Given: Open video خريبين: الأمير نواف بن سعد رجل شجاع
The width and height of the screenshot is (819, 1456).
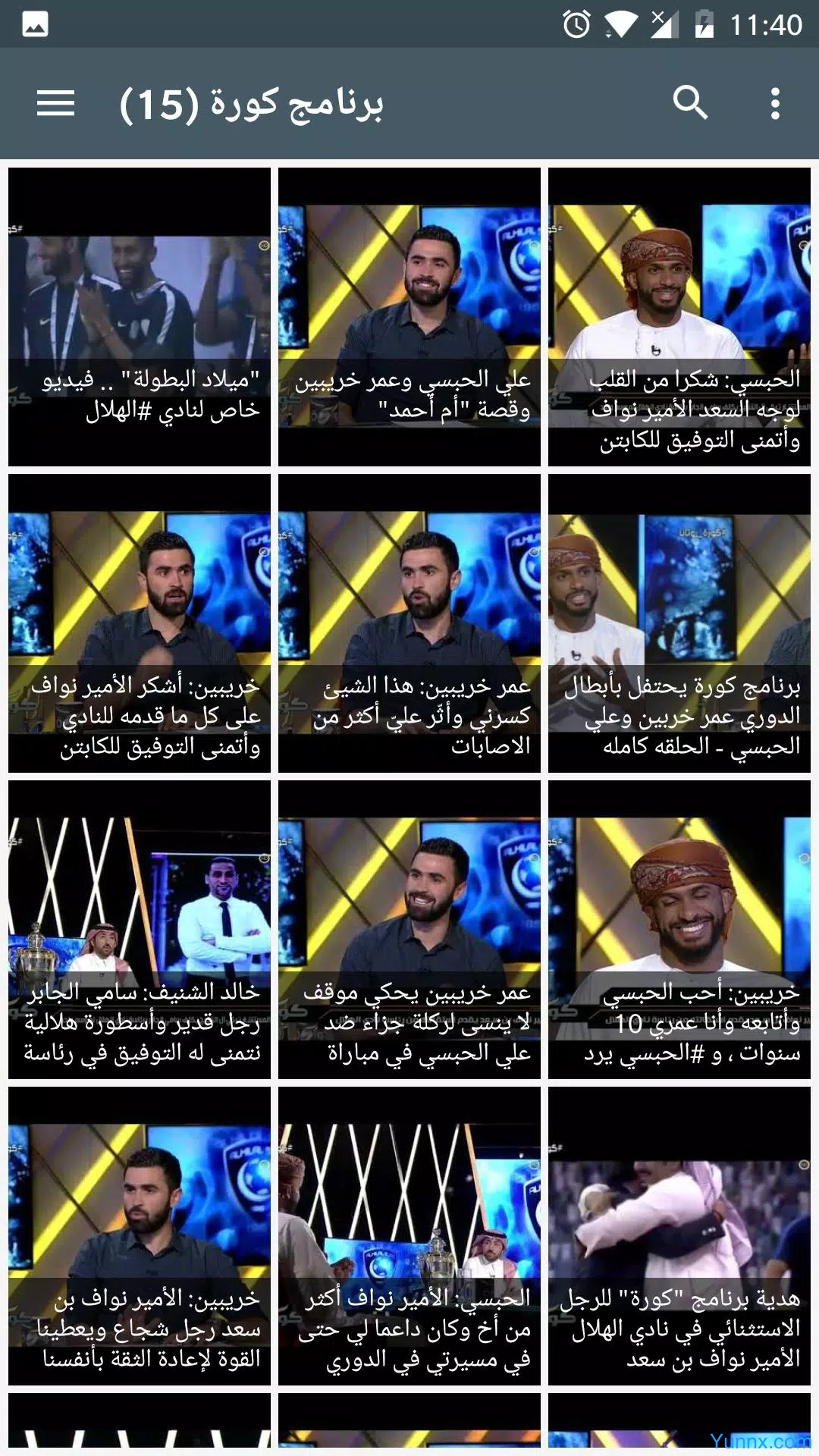Looking at the screenshot, I should 140,1236.
